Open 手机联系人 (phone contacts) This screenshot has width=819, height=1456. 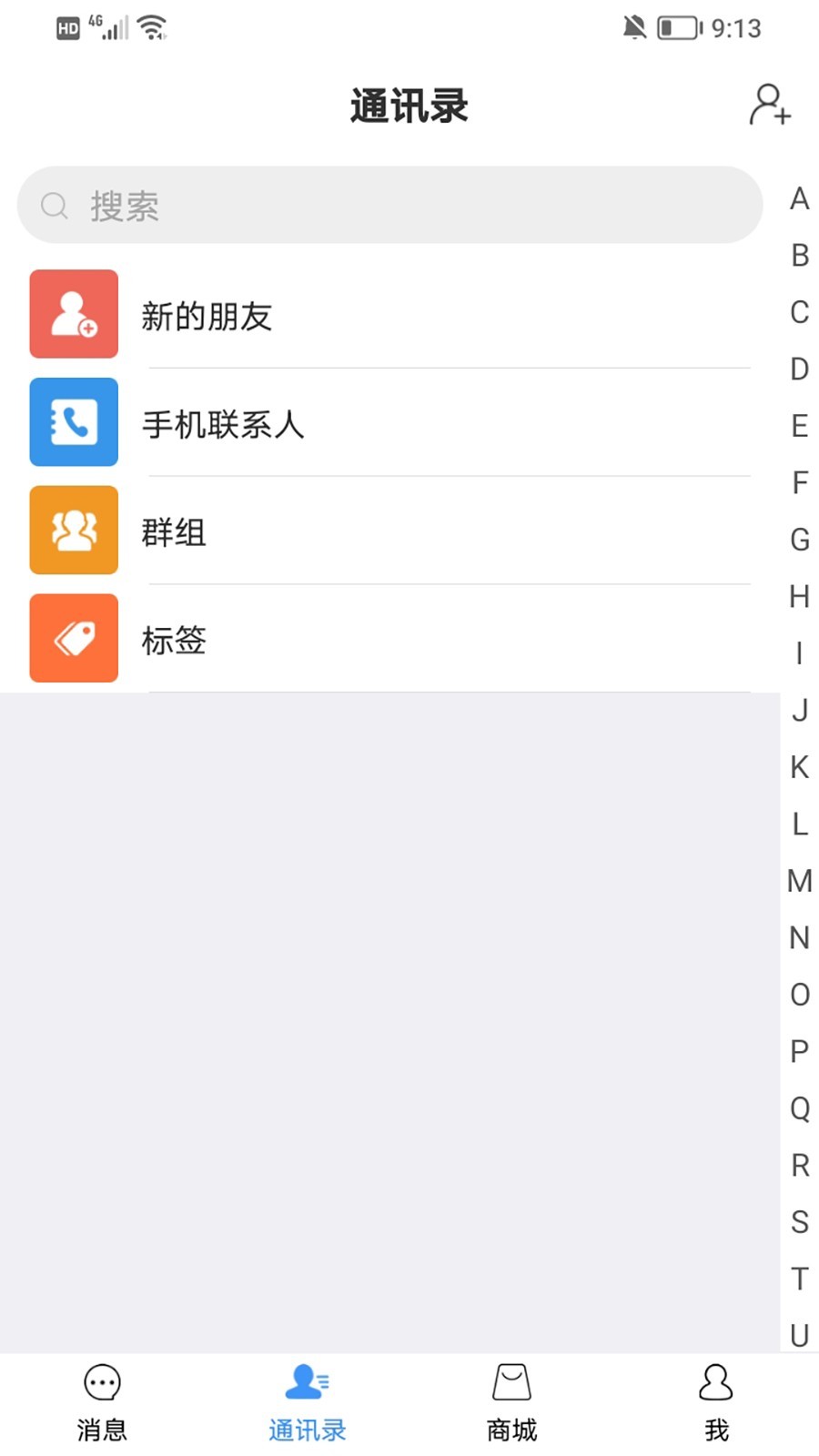[389, 423]
